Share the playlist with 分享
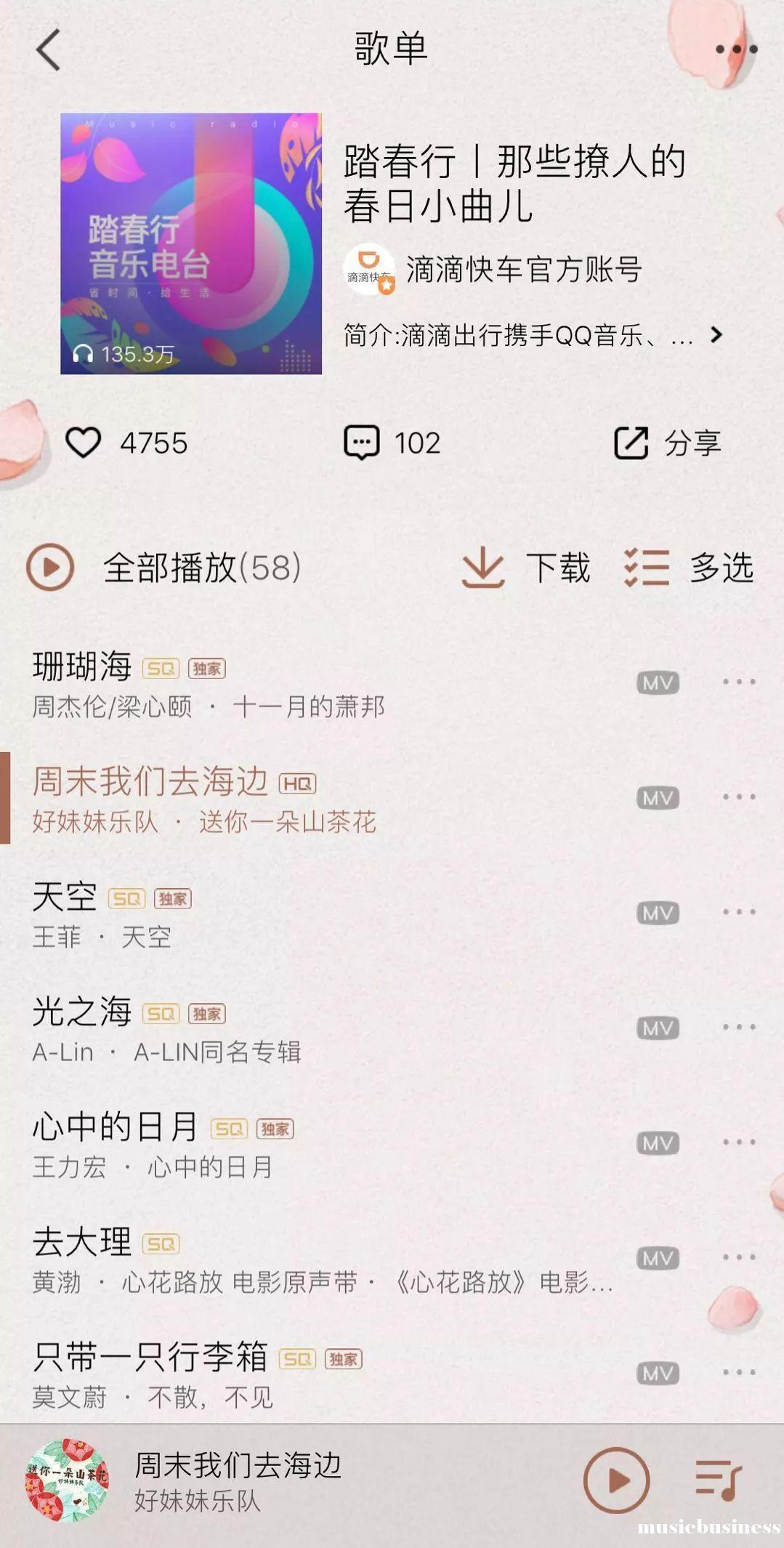The height and width of the screenshot is (1548, 784). coord(668,443)
